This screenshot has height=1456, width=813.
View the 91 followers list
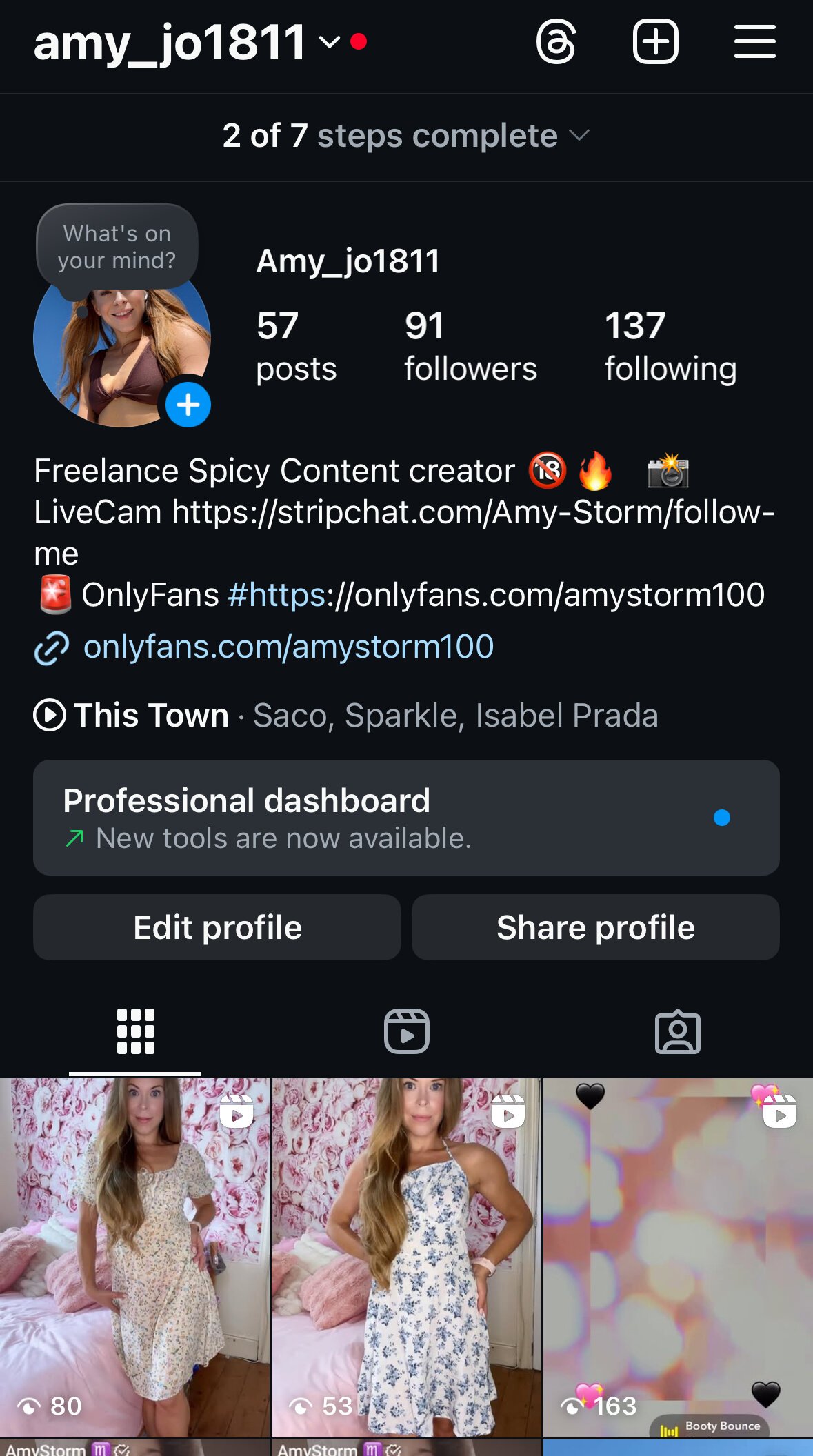470,346
